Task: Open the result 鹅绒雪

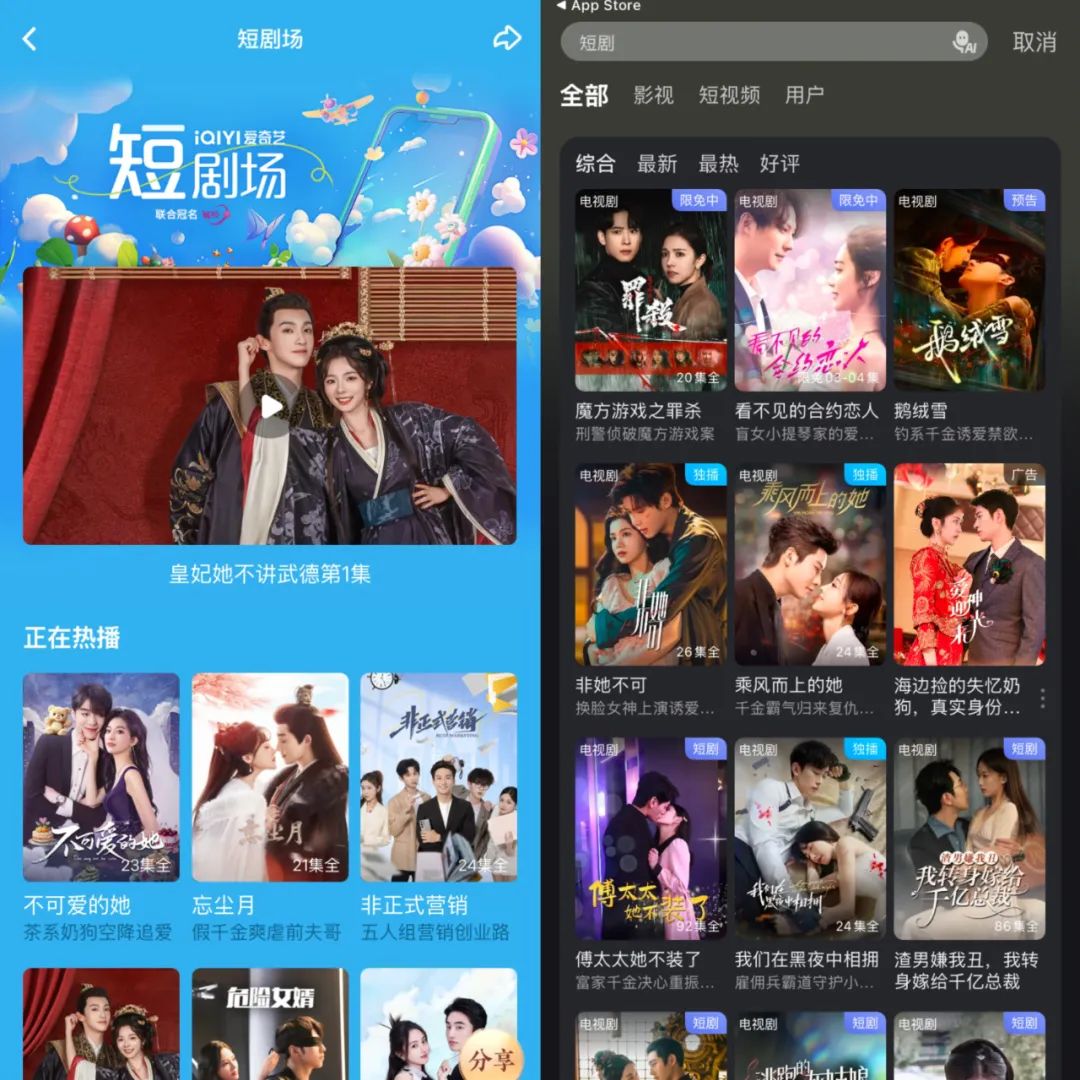Action: click(x=969, y=290)
